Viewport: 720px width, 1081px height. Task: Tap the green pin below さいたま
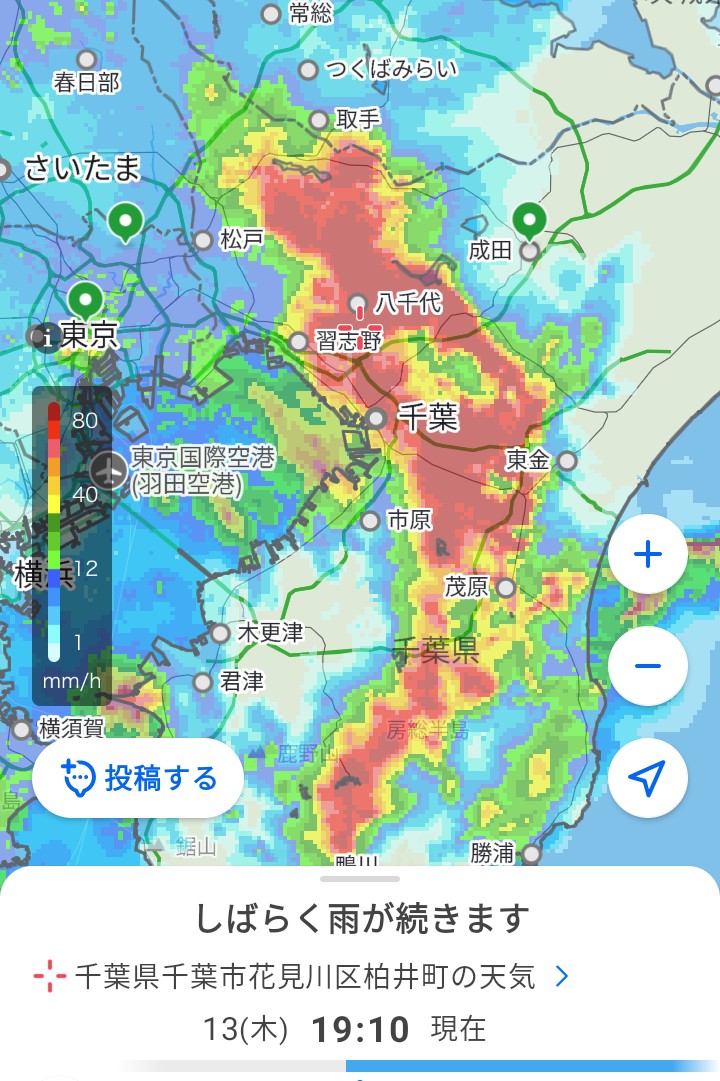tap(126, 223)
